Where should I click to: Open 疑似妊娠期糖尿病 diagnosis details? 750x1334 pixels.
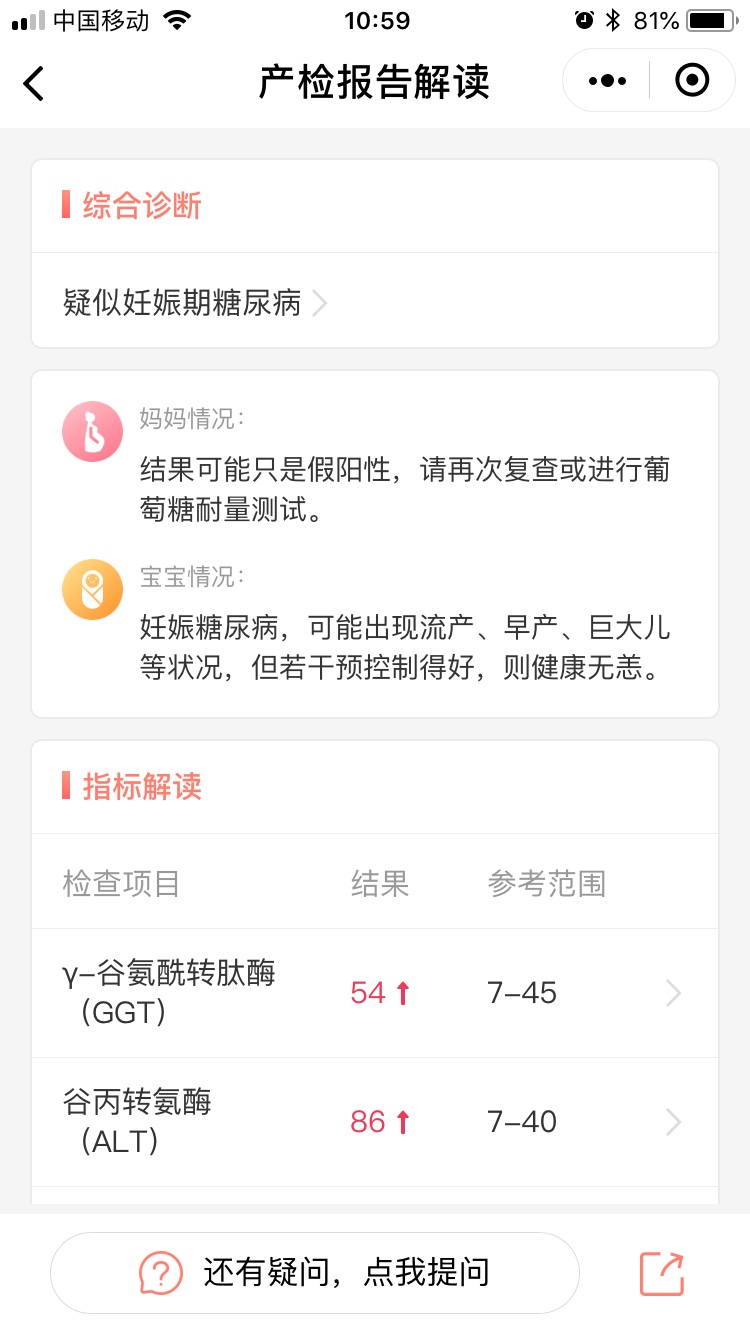pyautogui.click(x=375, y=302)
